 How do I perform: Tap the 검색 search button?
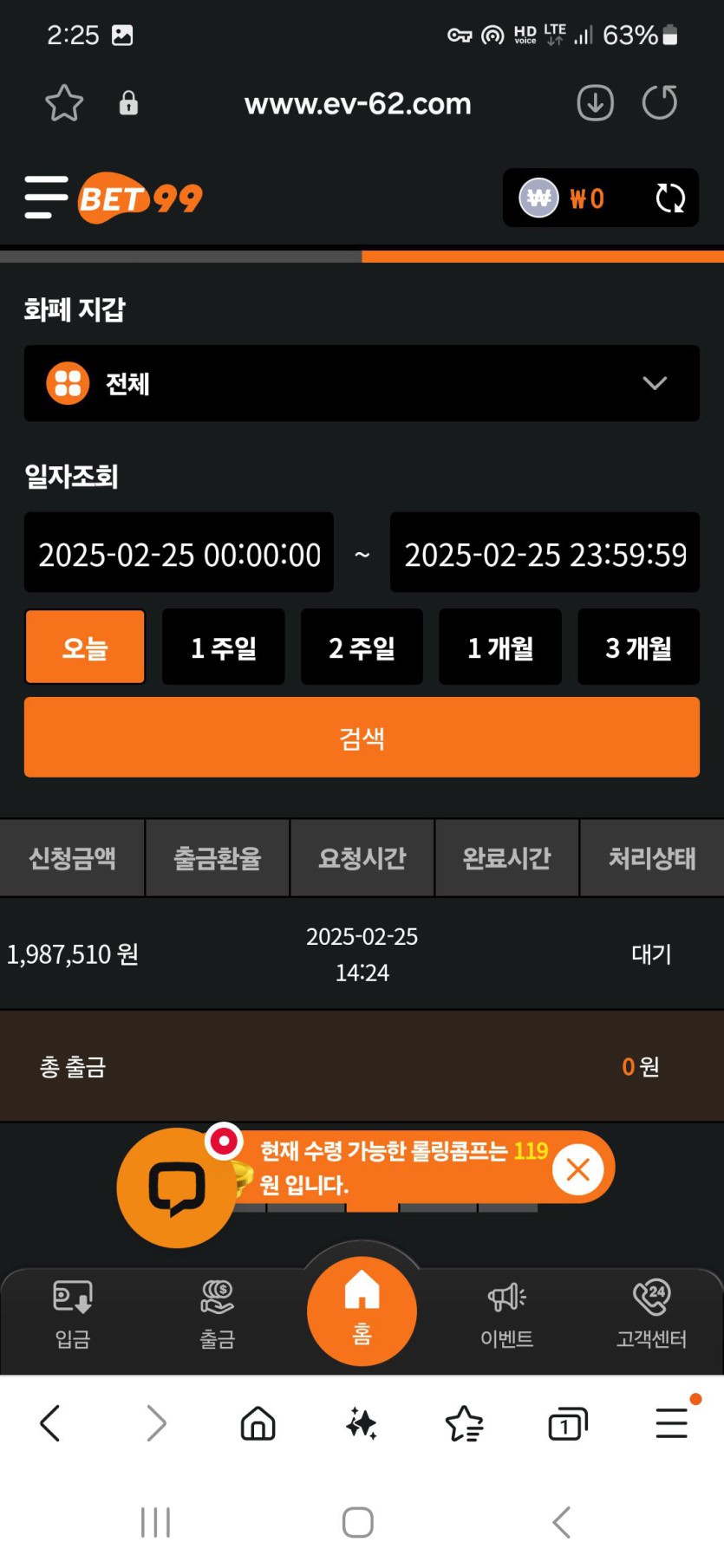coord(362,738)
